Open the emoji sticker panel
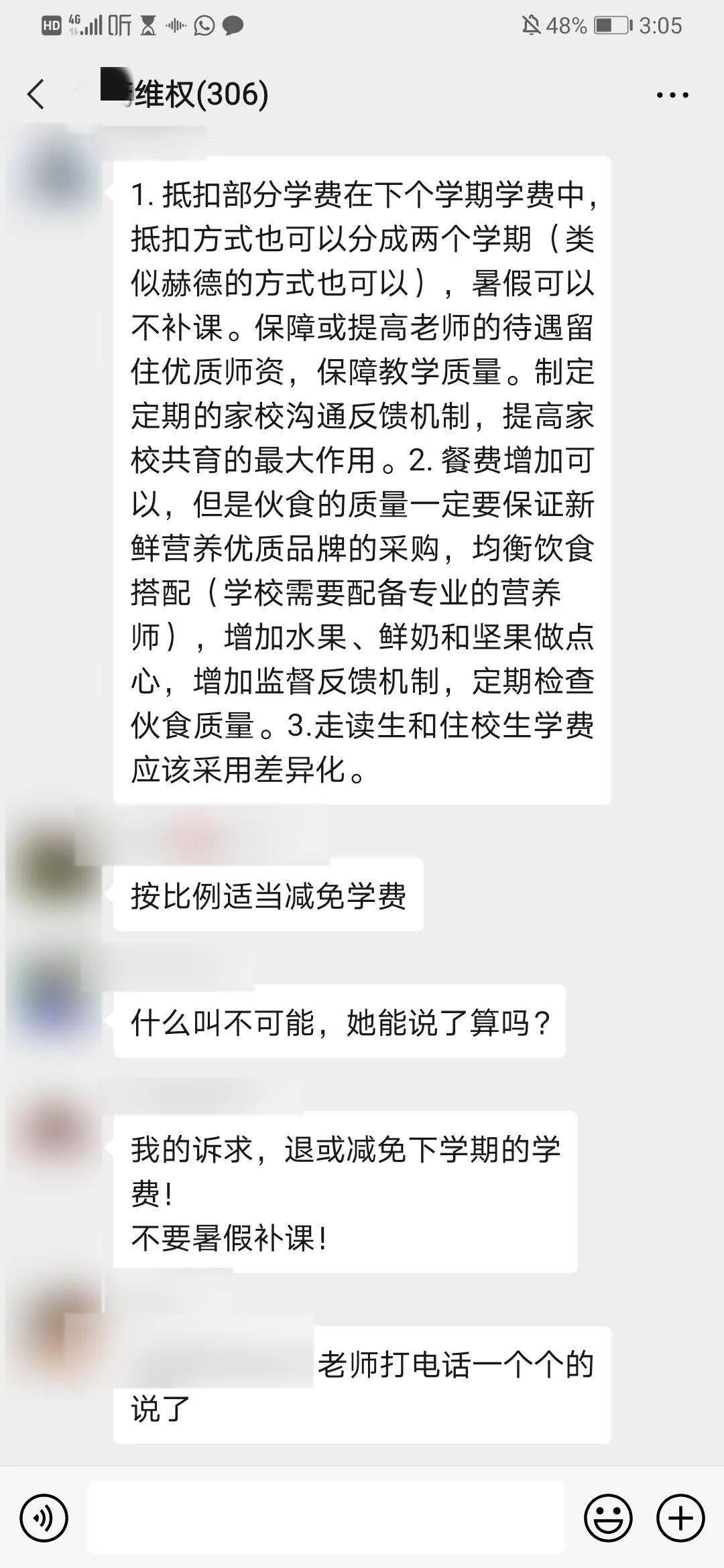Image resolution: width=724 pixels, height=1568 pixels. click(x=609, y=1517)
